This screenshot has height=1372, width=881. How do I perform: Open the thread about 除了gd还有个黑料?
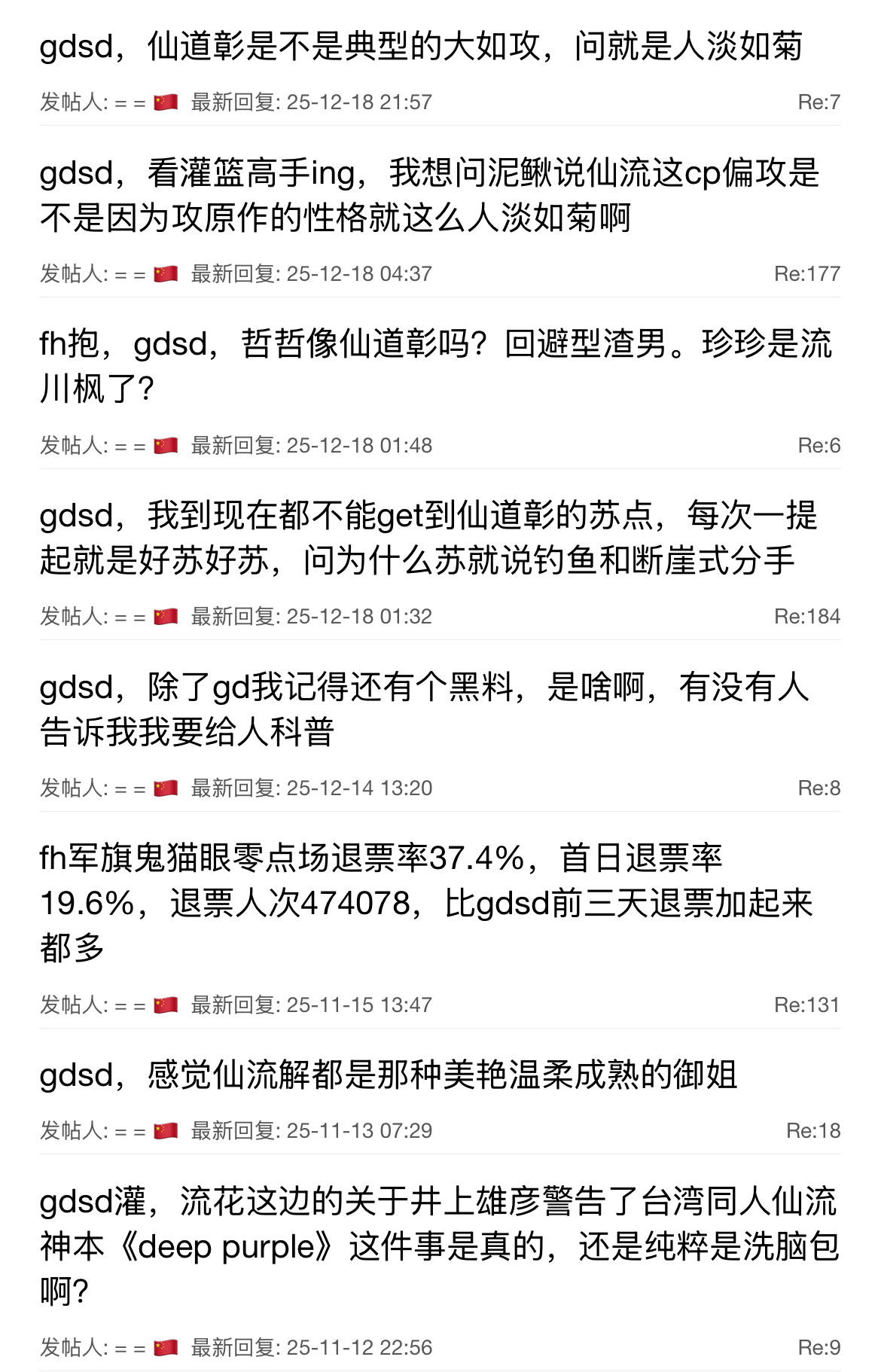coord(424,709)
